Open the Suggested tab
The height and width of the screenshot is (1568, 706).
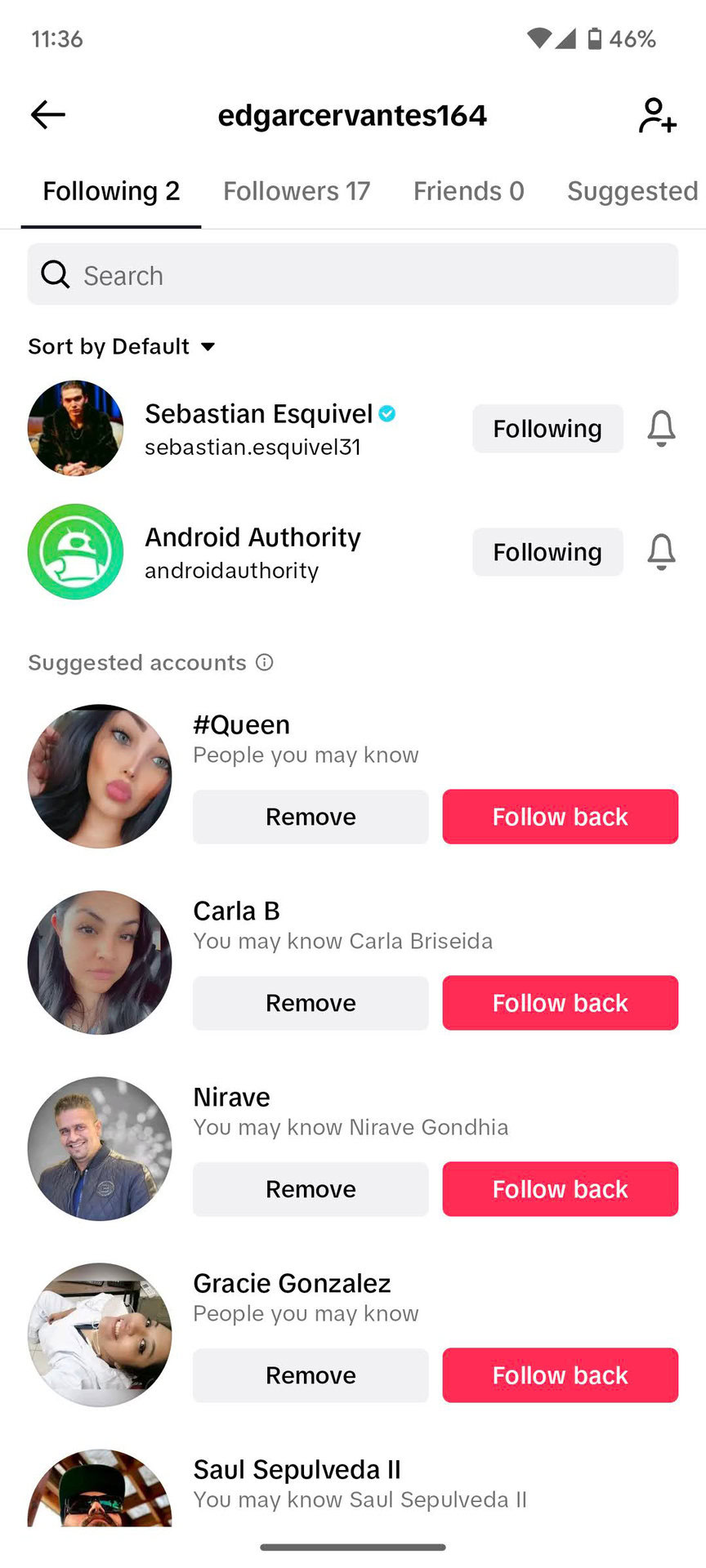[x=632, y=191]
